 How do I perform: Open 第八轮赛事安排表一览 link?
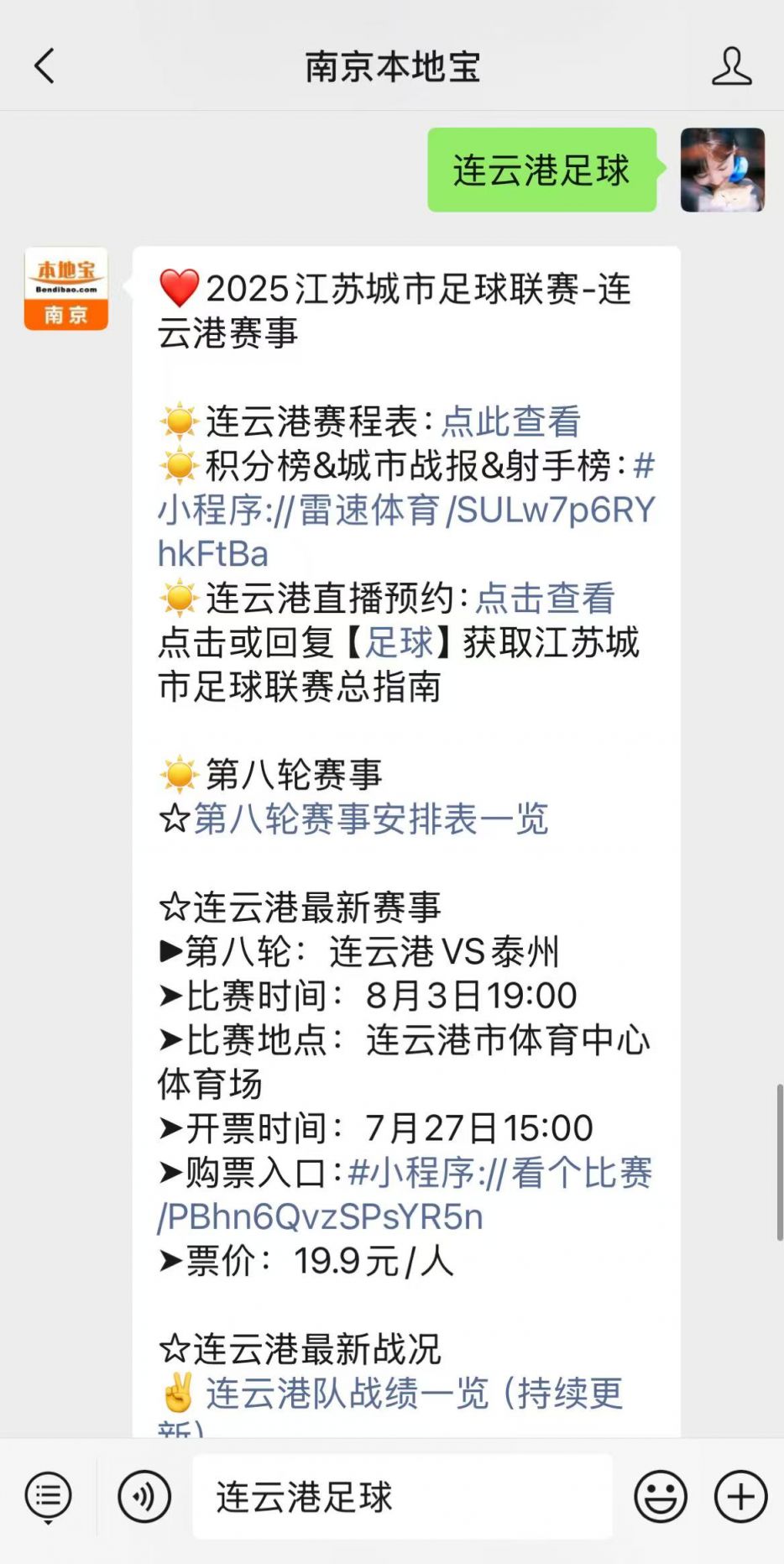pos(370,819)
